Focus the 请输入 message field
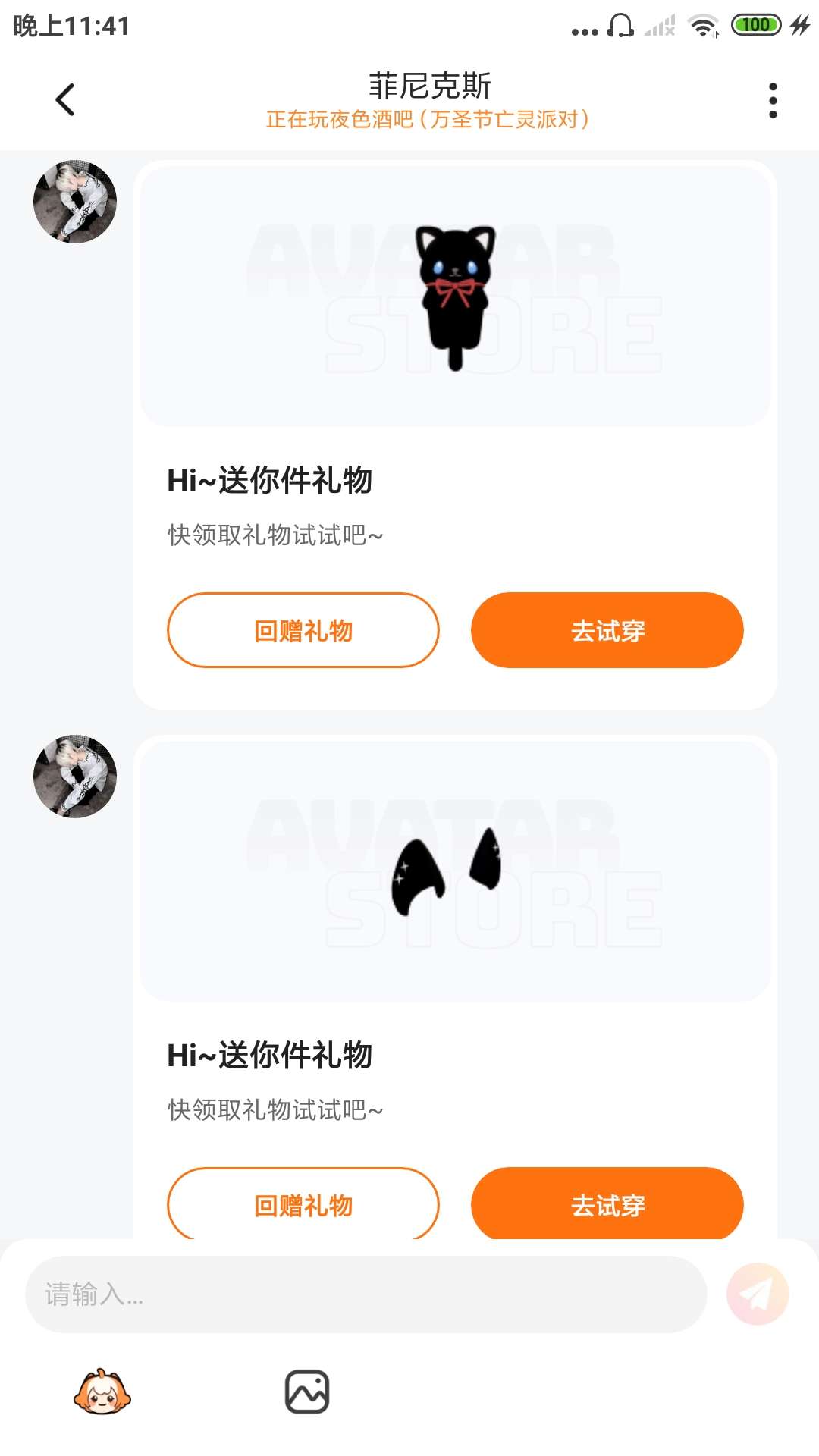The height and width of the screenshot is (1456, 819). [x=366, y=1294]
